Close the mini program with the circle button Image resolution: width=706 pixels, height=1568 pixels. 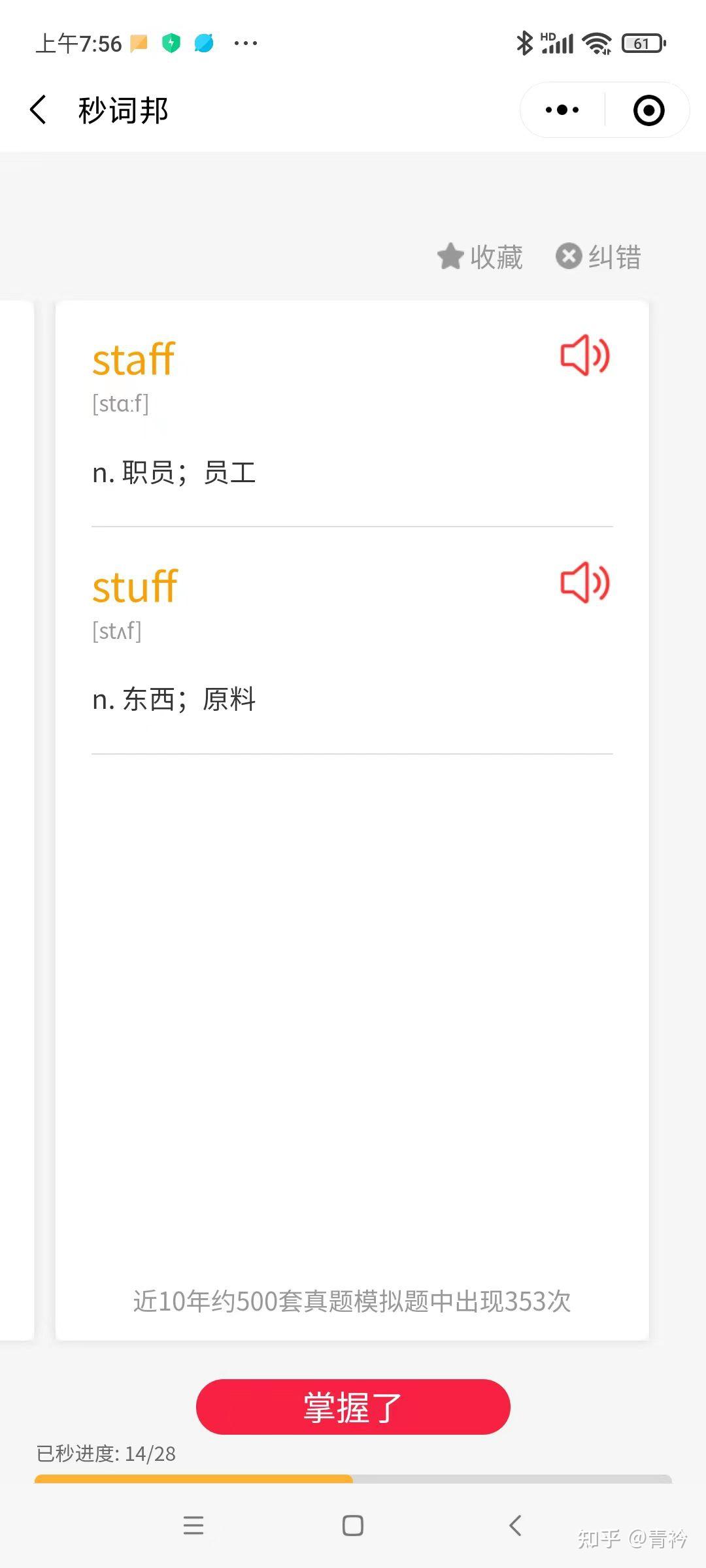tap(649, 110)
